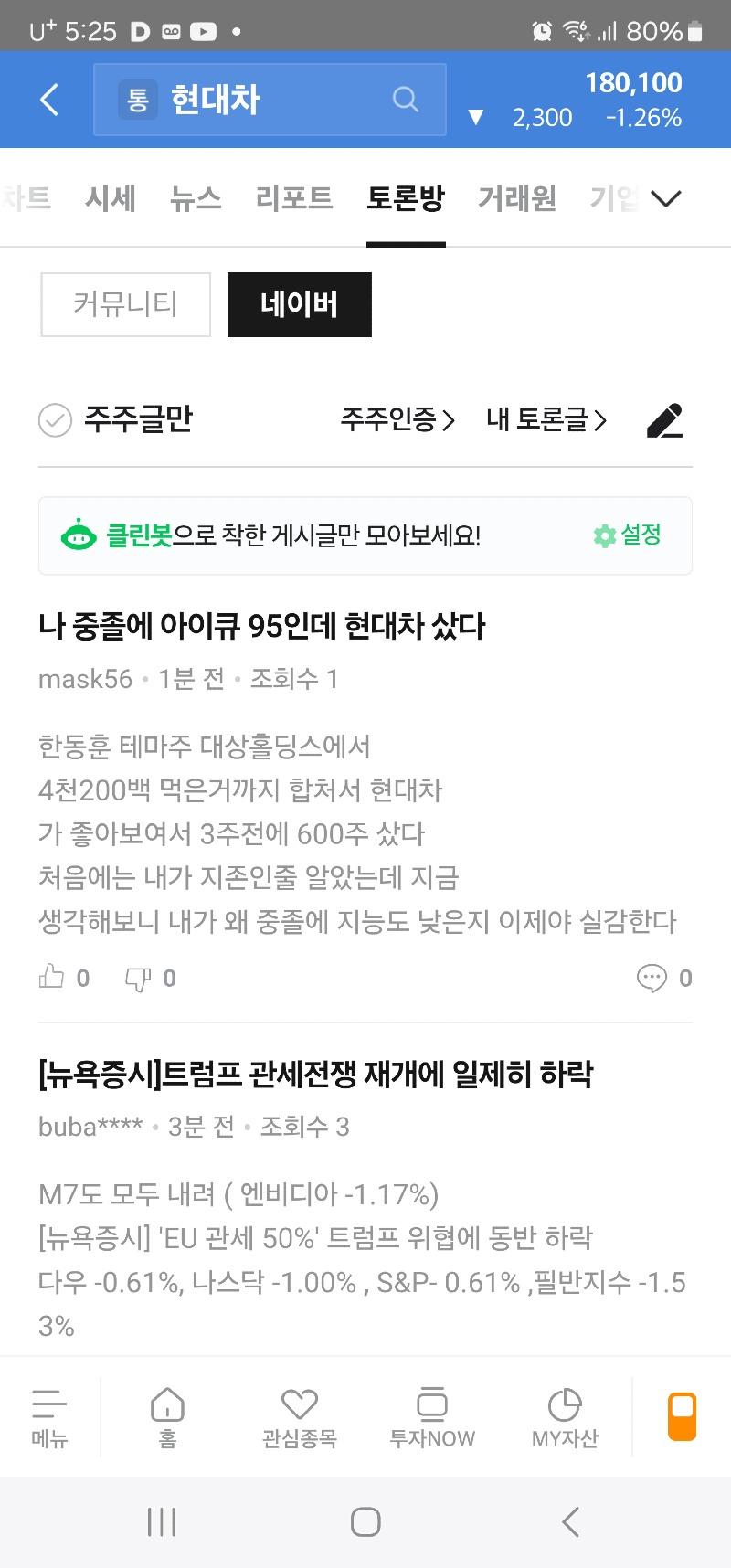Select the 커뮤니티 board button
731x1568 pixels.
(x=126, y=304)
